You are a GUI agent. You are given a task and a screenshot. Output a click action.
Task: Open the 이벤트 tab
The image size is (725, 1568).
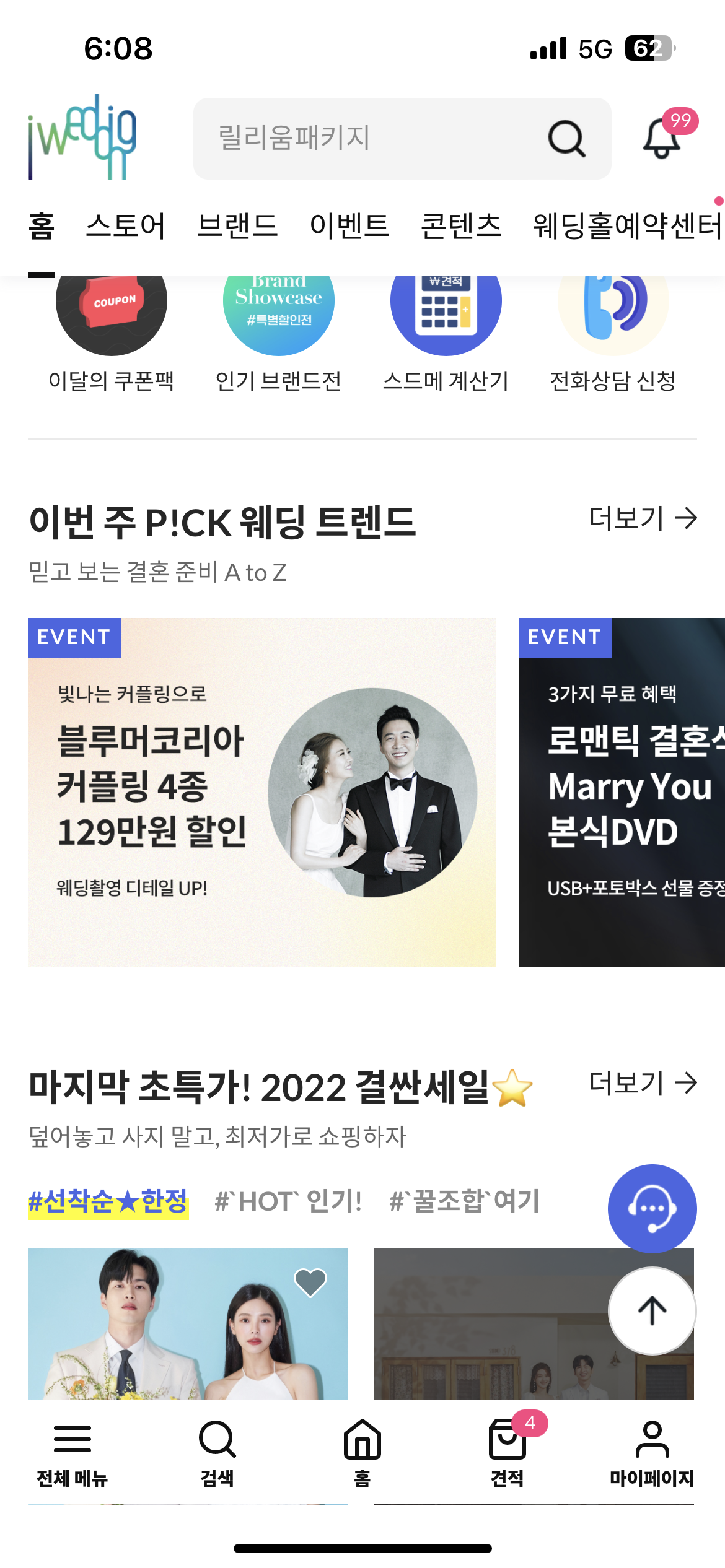(x=349, y=225)
